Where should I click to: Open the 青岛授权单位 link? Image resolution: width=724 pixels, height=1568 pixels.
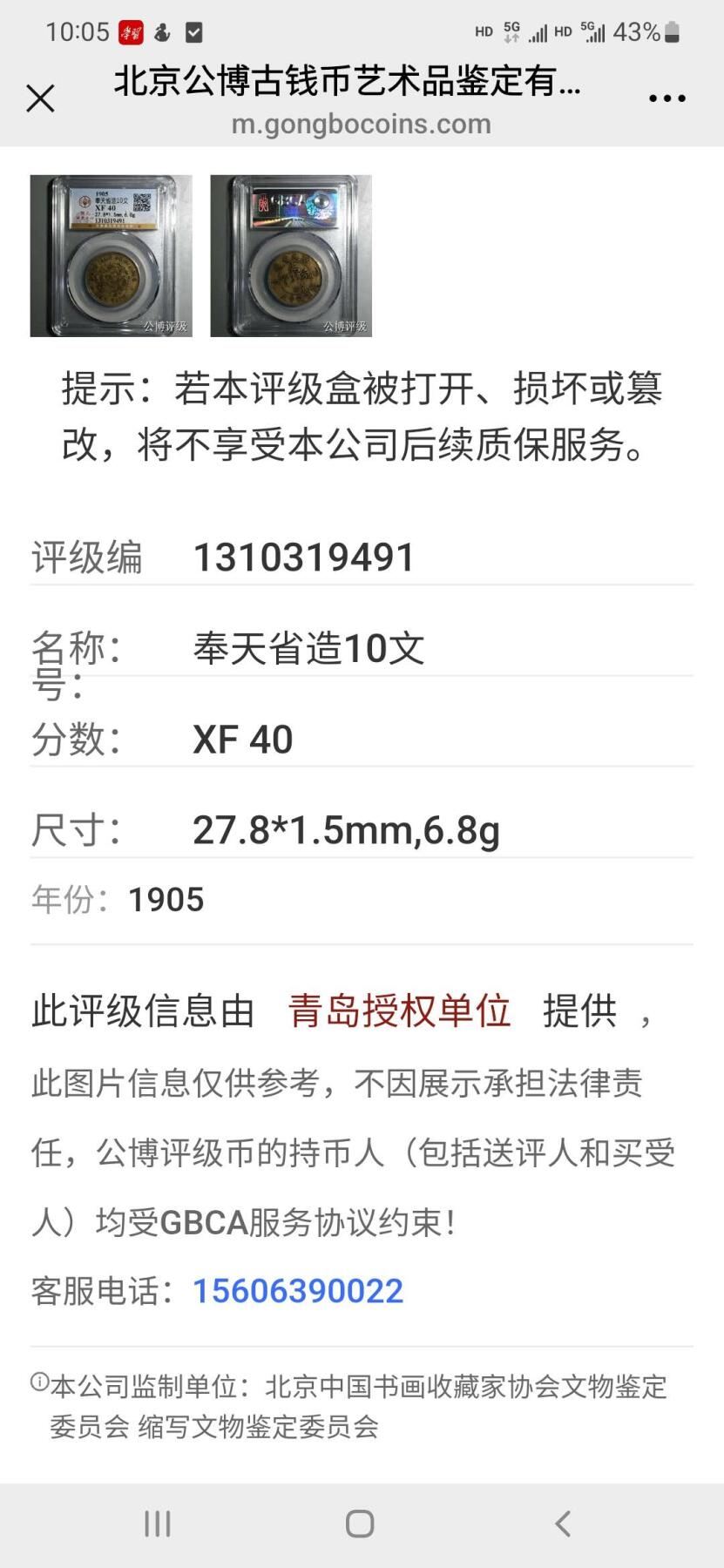[397, 1010]
